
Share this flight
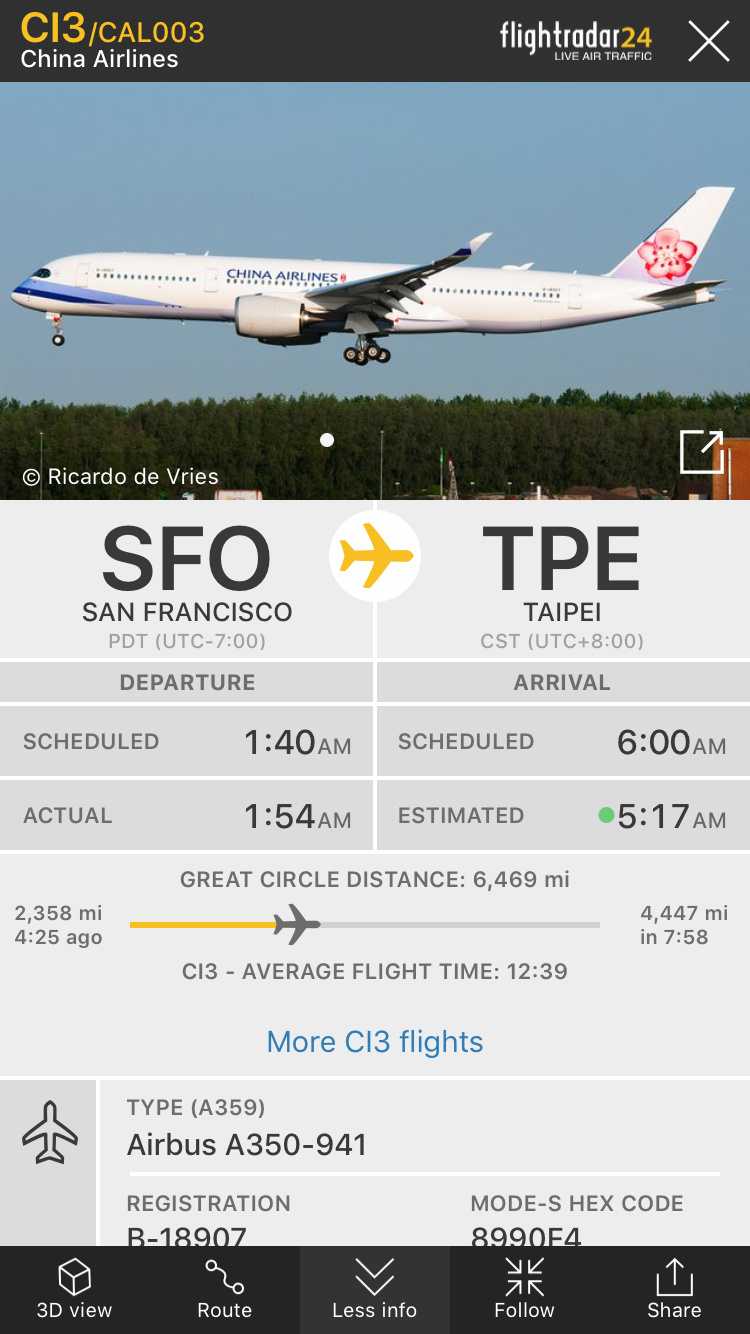(674, 1289)
